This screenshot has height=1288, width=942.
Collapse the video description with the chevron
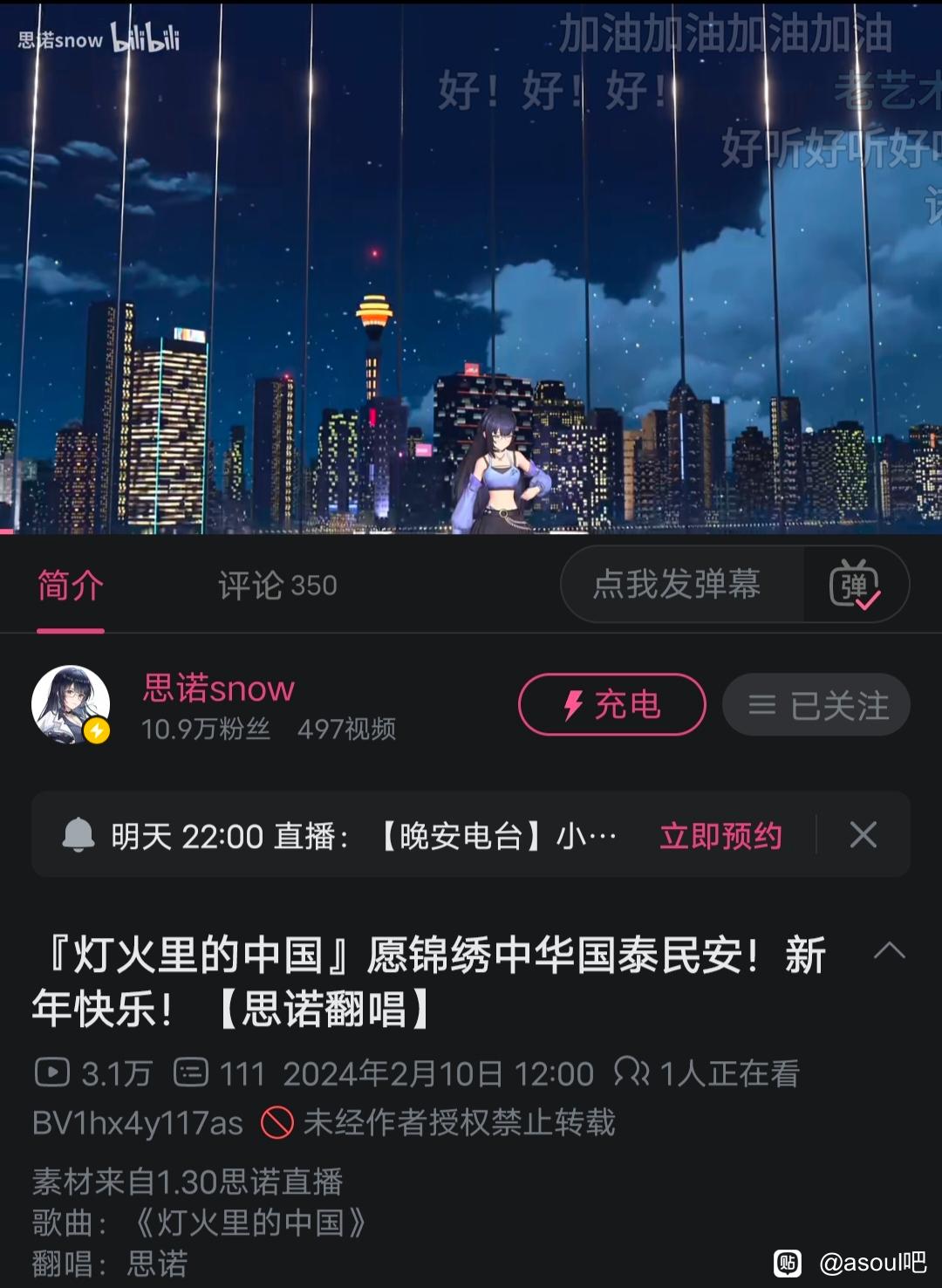coord(889,950)
